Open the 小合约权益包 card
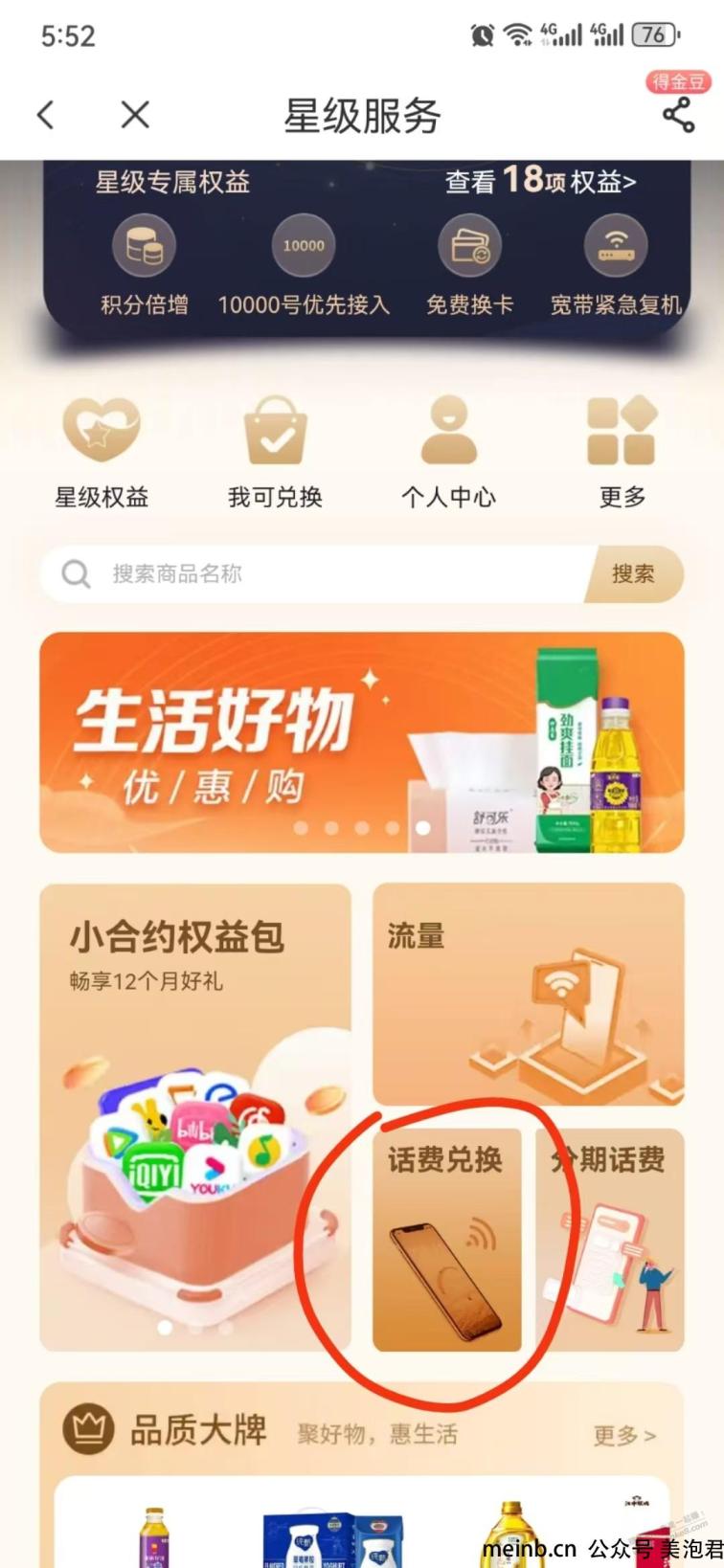The image size is (724, 1568). (x=195, y=1116)
